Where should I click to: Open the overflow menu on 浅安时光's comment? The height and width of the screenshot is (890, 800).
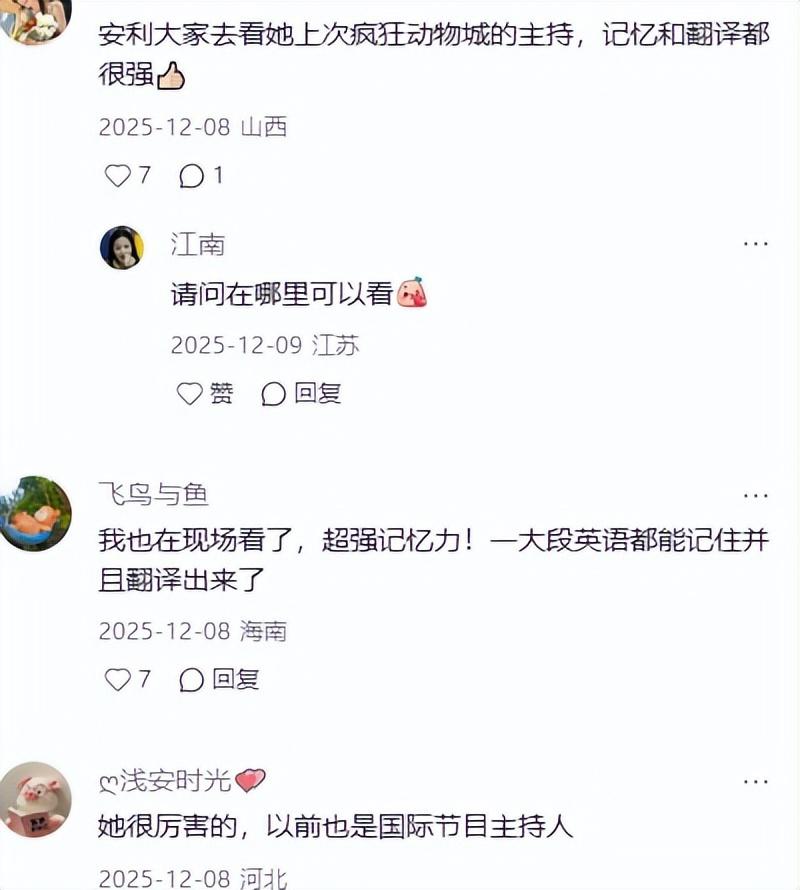(755, 780)
